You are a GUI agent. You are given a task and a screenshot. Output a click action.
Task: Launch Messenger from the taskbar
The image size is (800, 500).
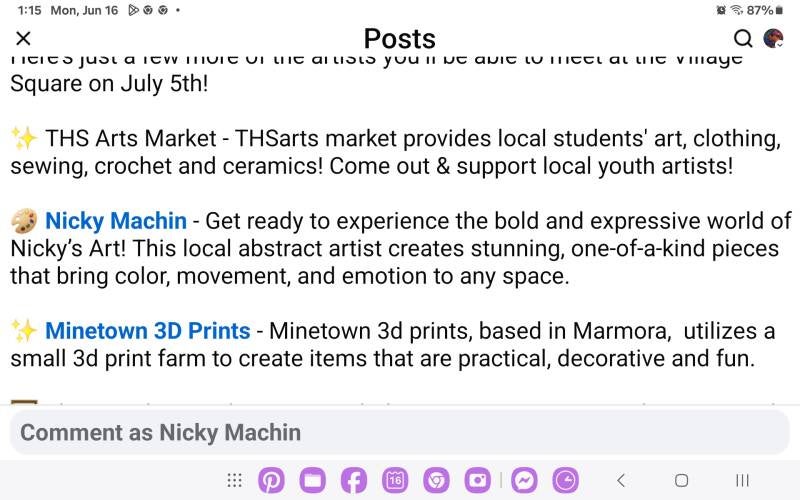coord(524,481)
